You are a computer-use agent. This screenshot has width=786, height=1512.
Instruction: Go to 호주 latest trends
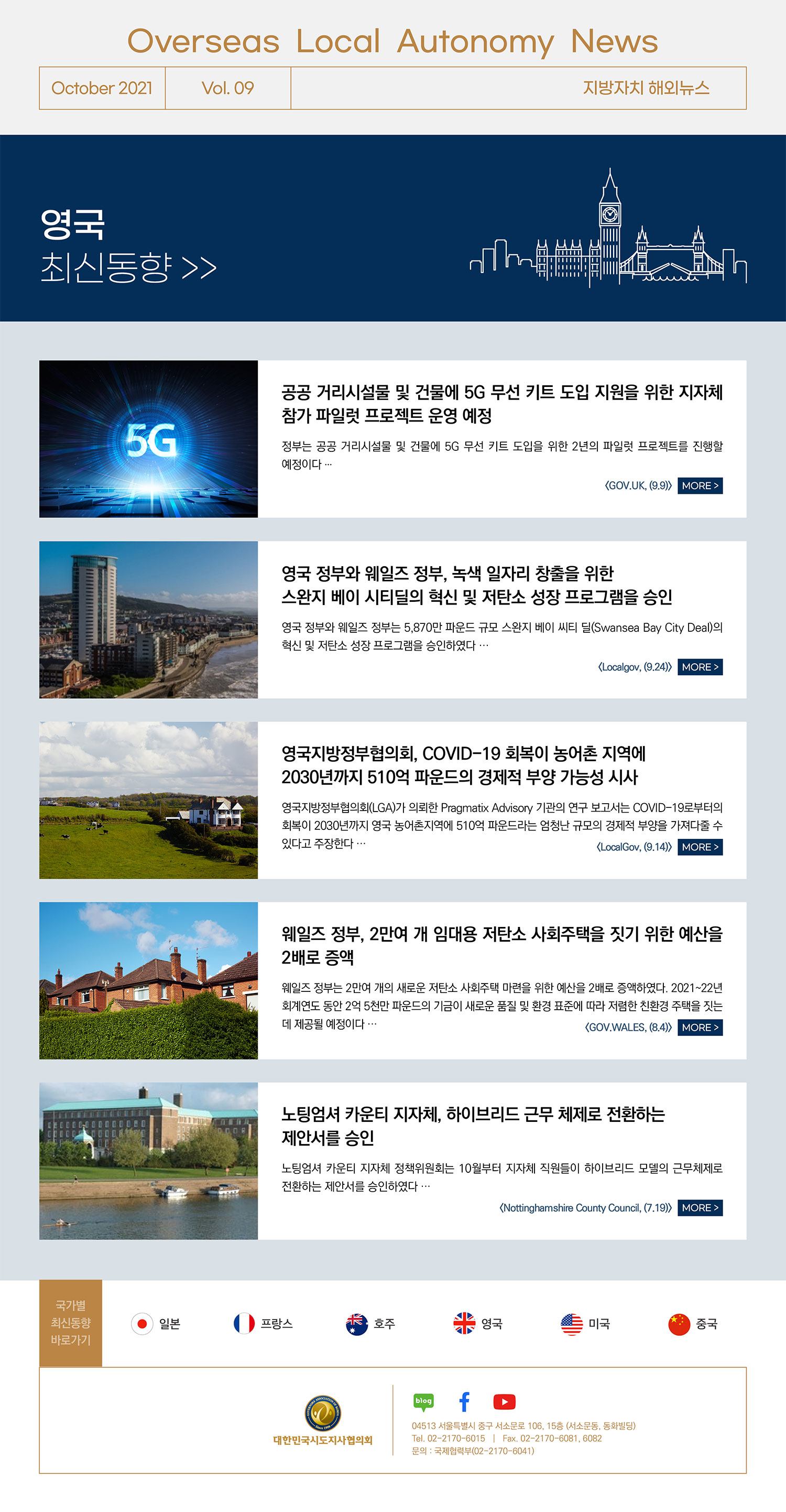tap(370, 1324)
